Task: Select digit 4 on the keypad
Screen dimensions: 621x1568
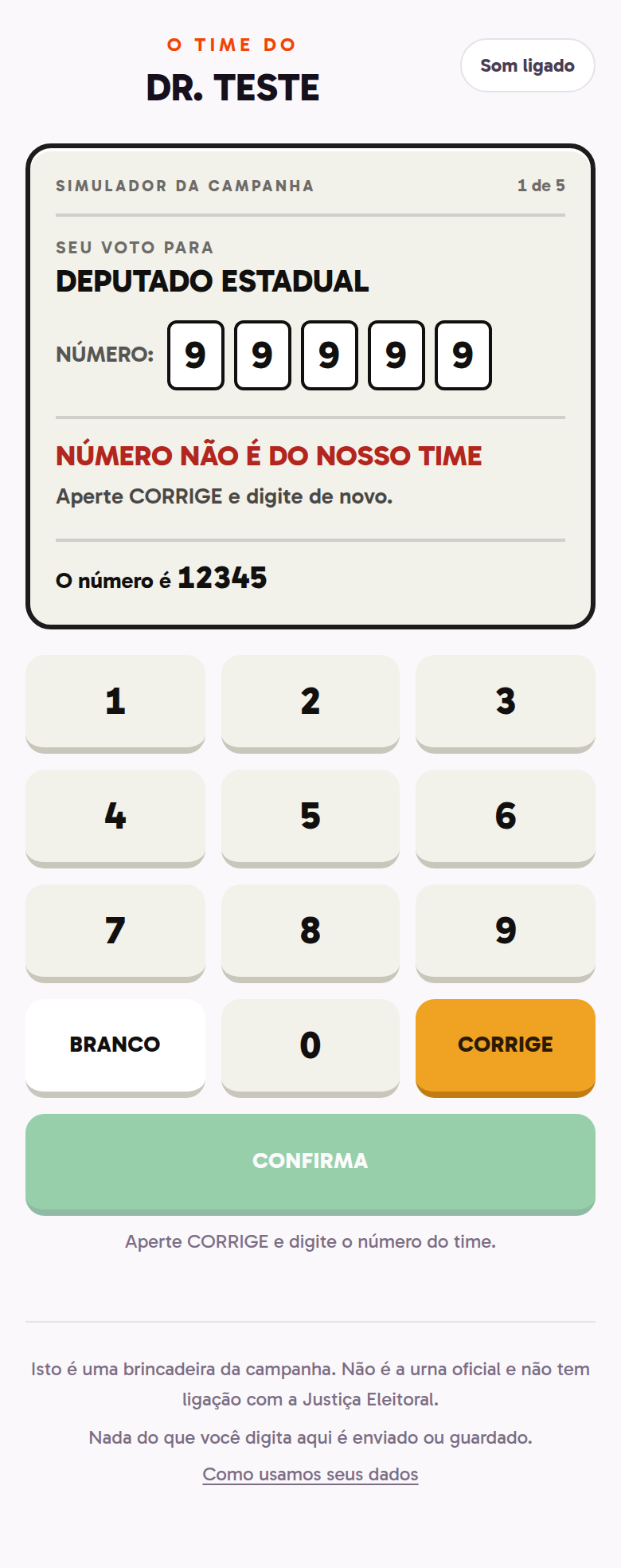Action: (x=115, y=818)
